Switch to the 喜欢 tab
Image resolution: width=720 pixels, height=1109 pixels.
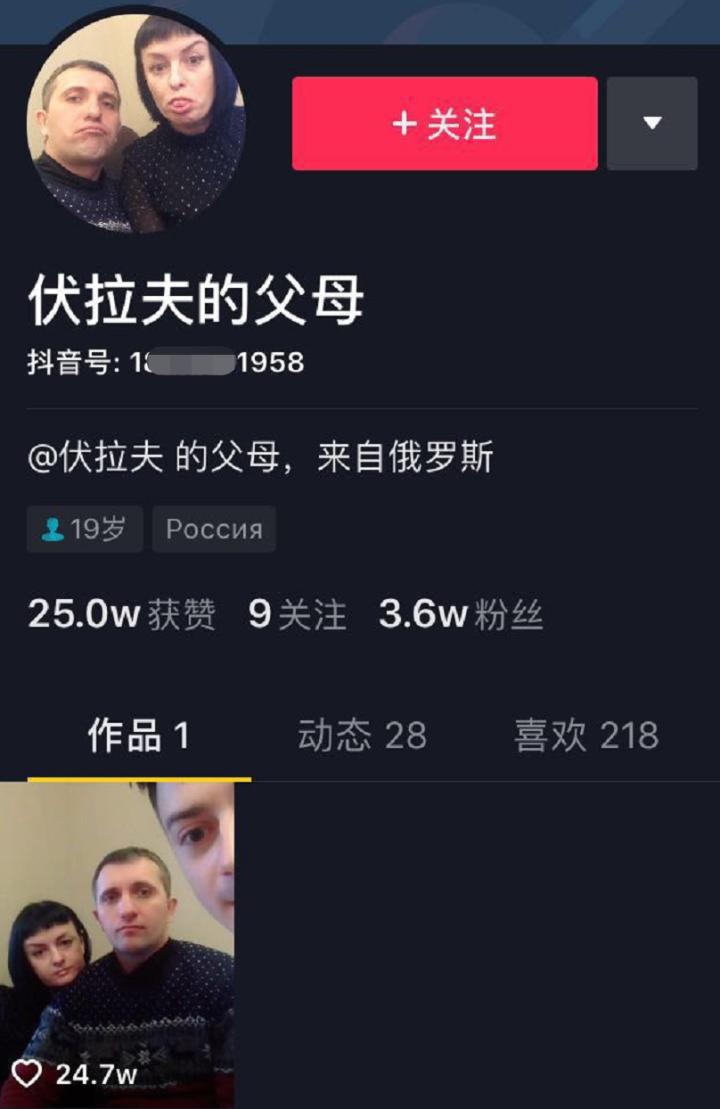click(x=586, y=737)
